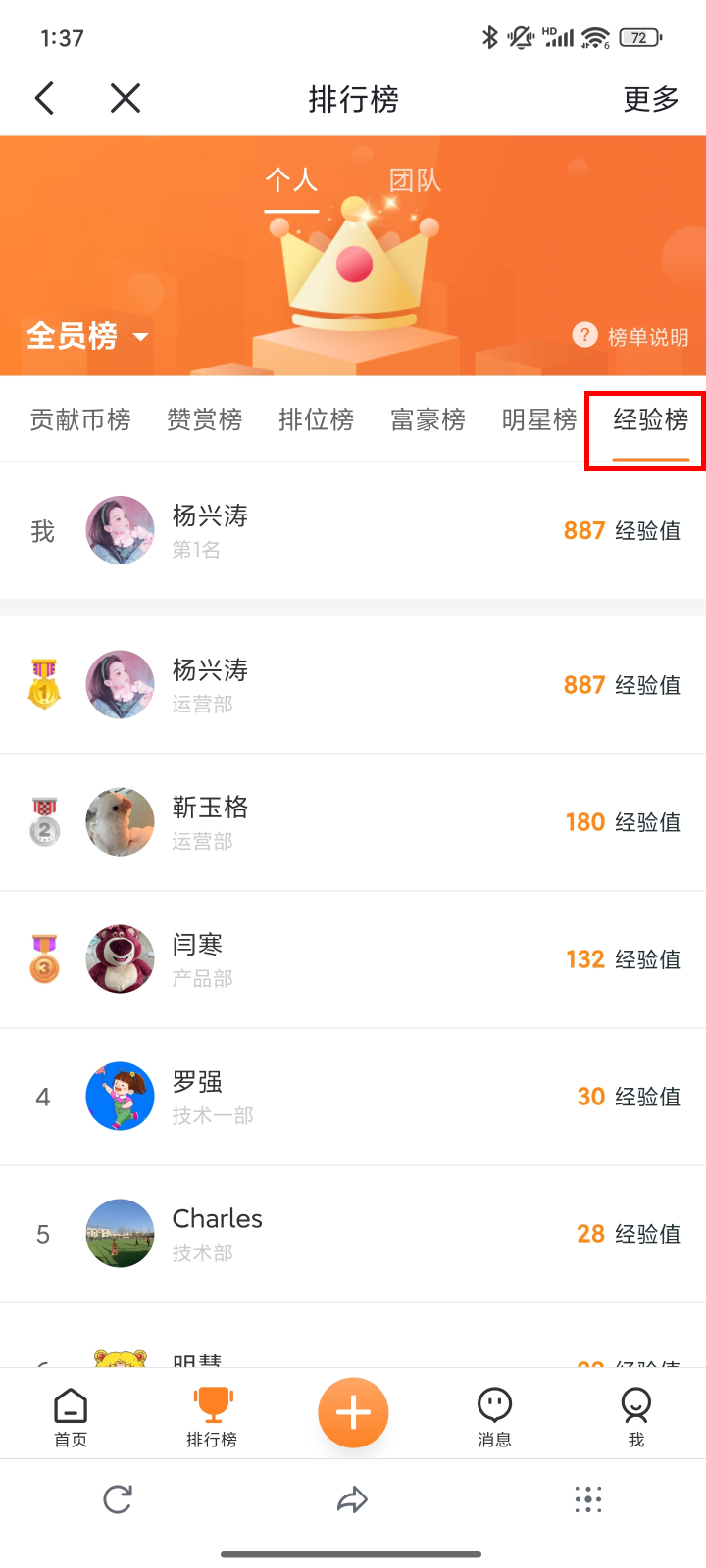Screen dimensions: 706x1568
Task: Switch to the 团队 tab
Action: coord(415,180)
